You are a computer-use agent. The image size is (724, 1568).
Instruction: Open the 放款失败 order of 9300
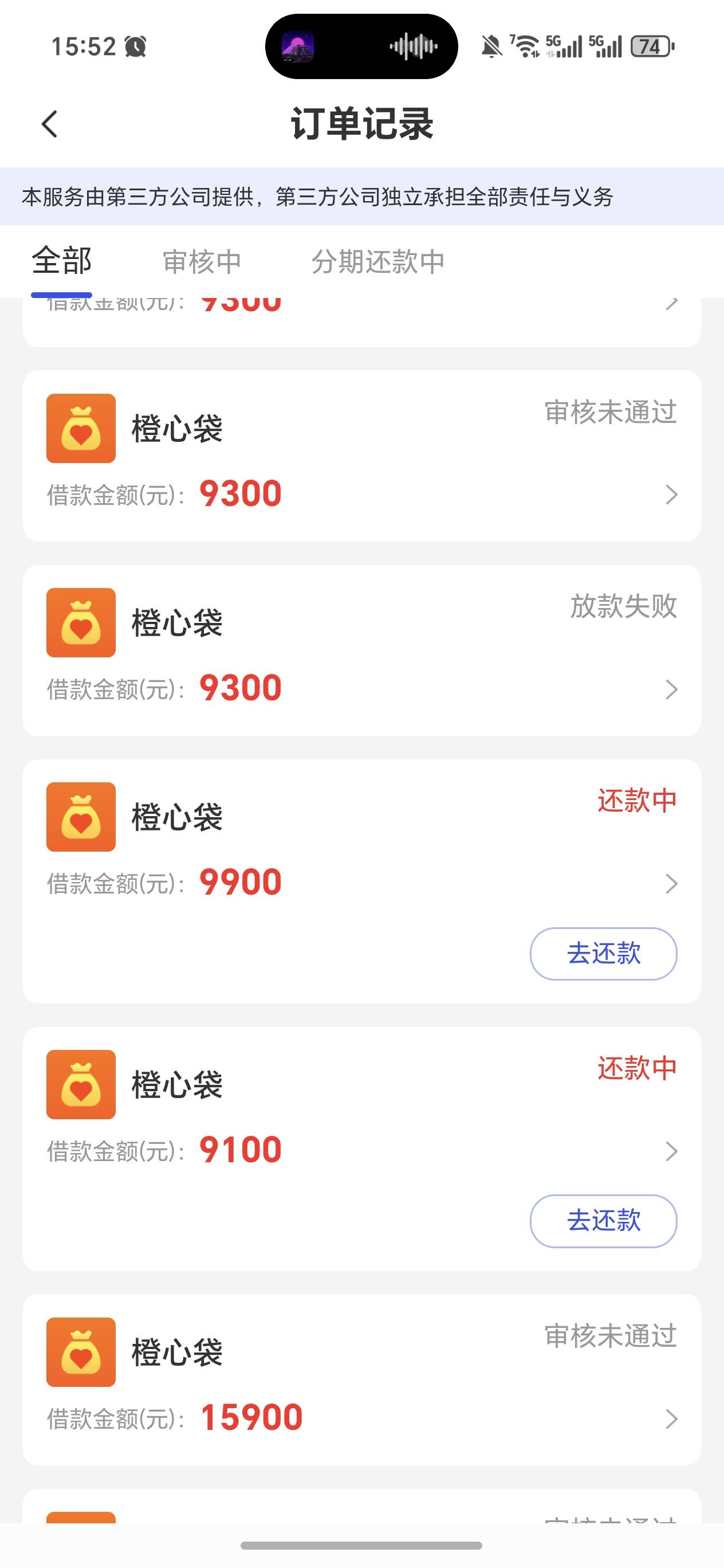pos(361,650)
